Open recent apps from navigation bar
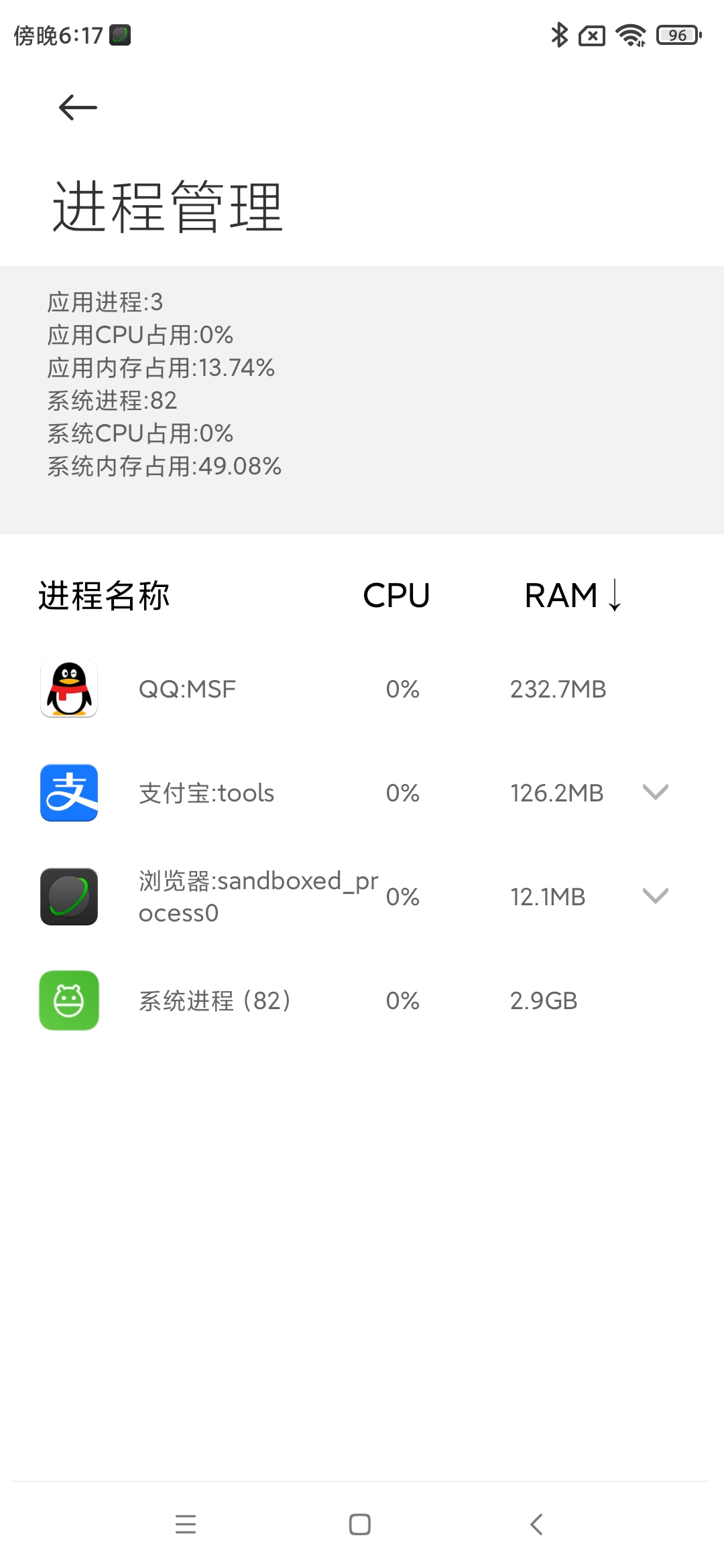The image size is (724, 1568). (x=186, y=1524)
